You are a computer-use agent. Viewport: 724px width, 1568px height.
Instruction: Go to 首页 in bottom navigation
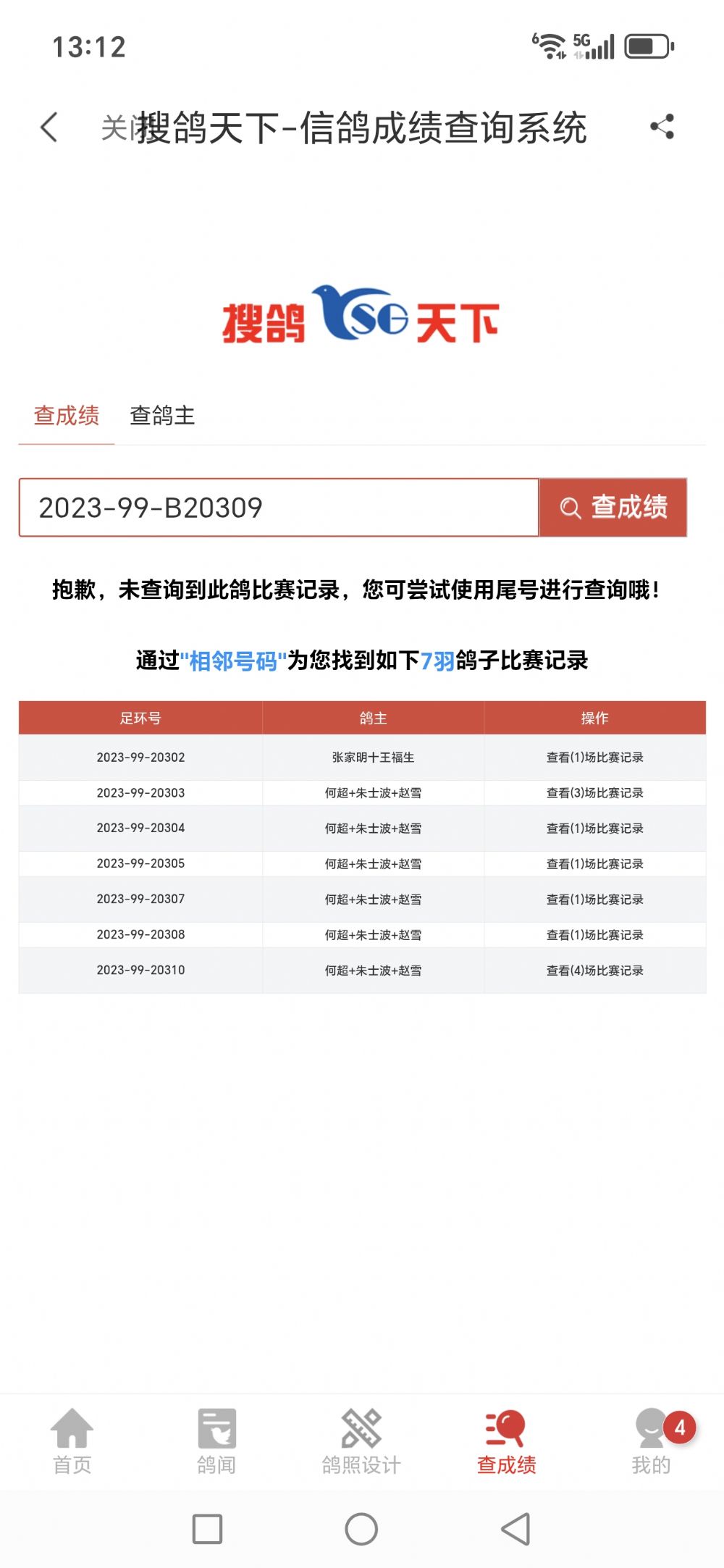(72, 1441)
